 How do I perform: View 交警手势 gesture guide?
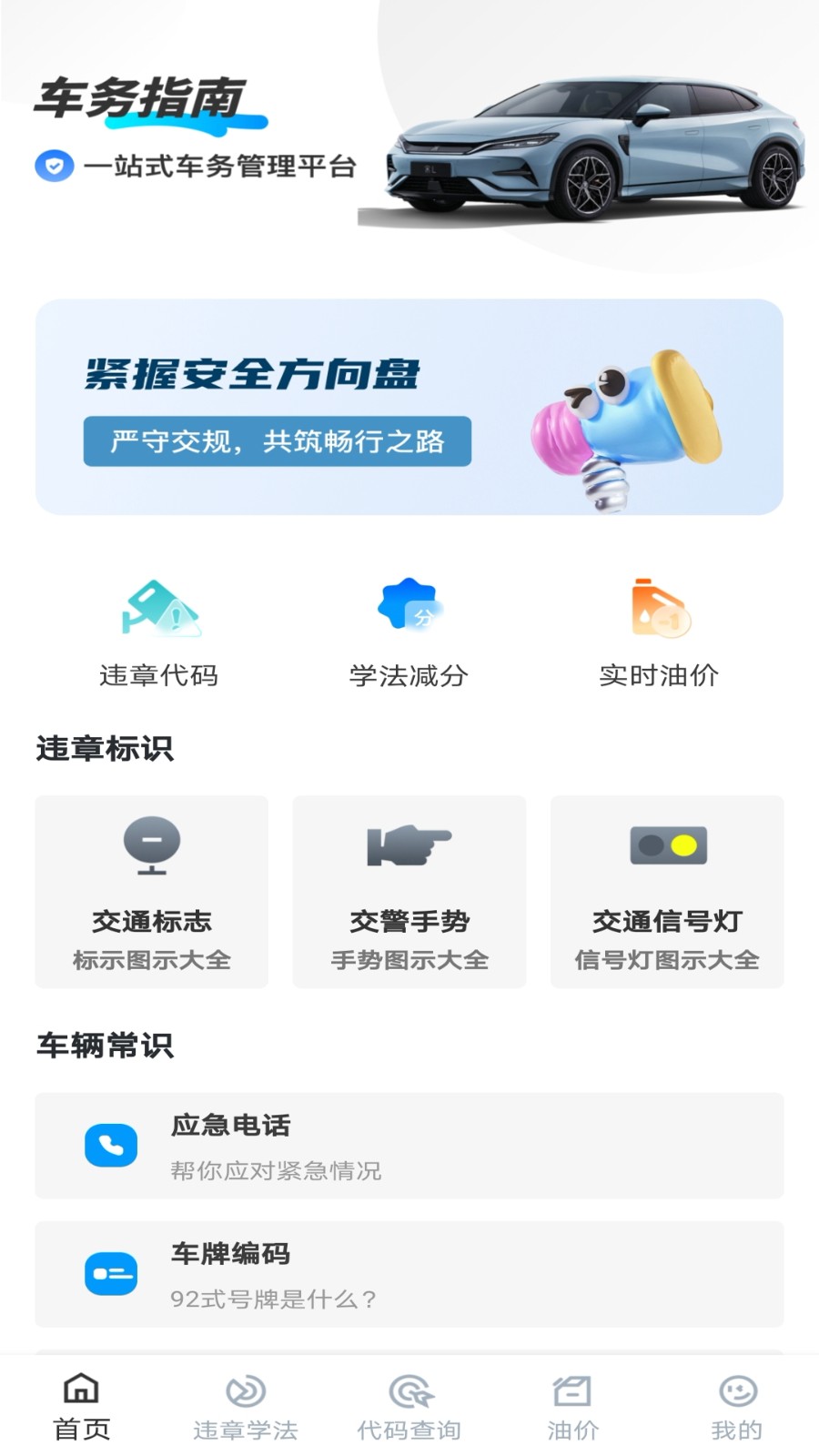(409, 892)
